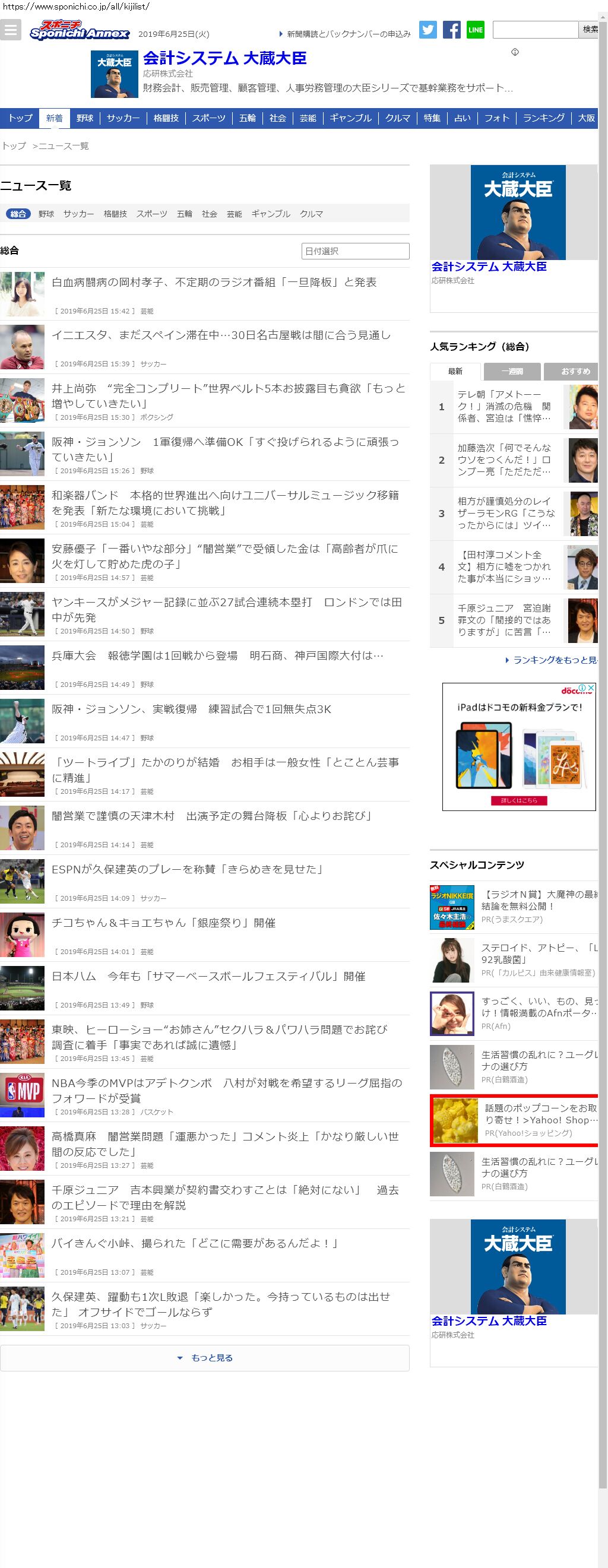Follow the ランキングをもっと見る link

tap(553, 660)
